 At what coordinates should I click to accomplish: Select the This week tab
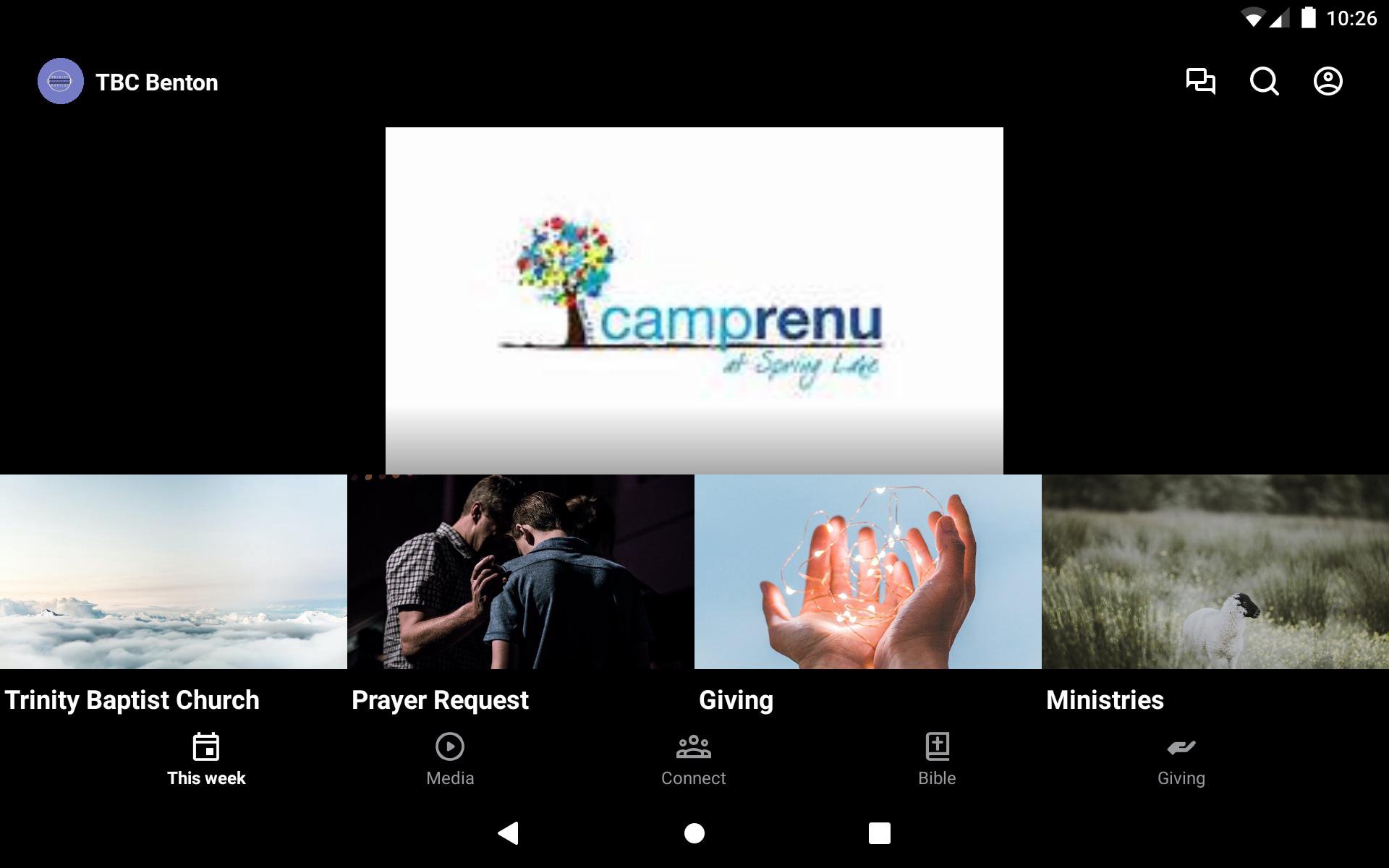(206, 759)
